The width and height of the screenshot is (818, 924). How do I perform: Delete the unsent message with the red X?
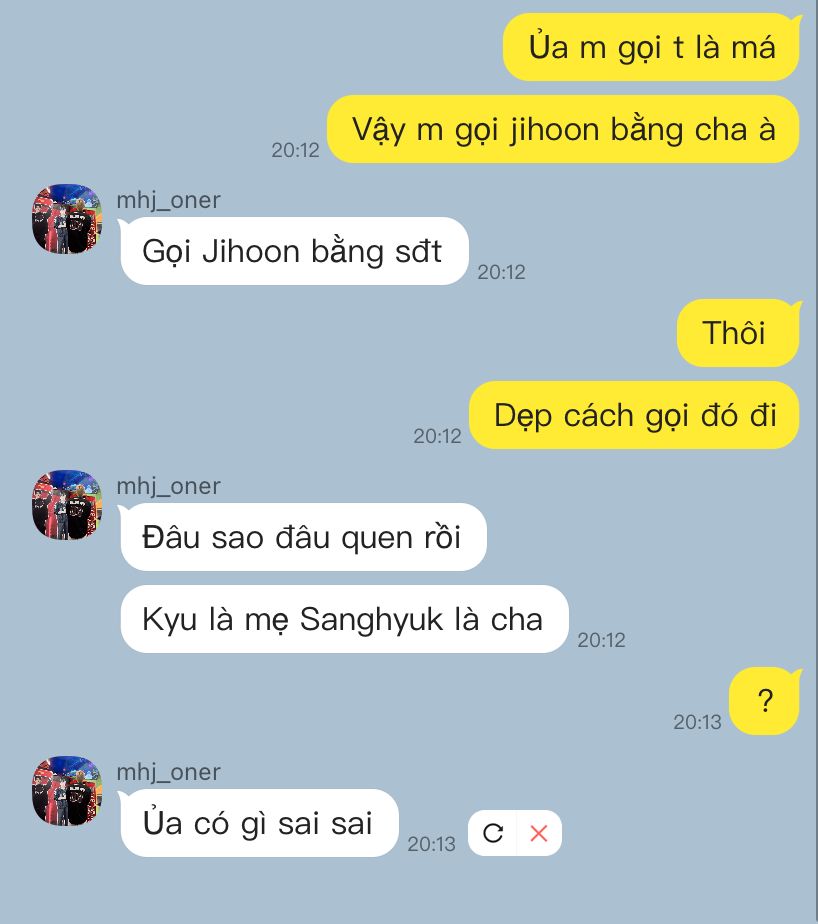click(539, 833)
